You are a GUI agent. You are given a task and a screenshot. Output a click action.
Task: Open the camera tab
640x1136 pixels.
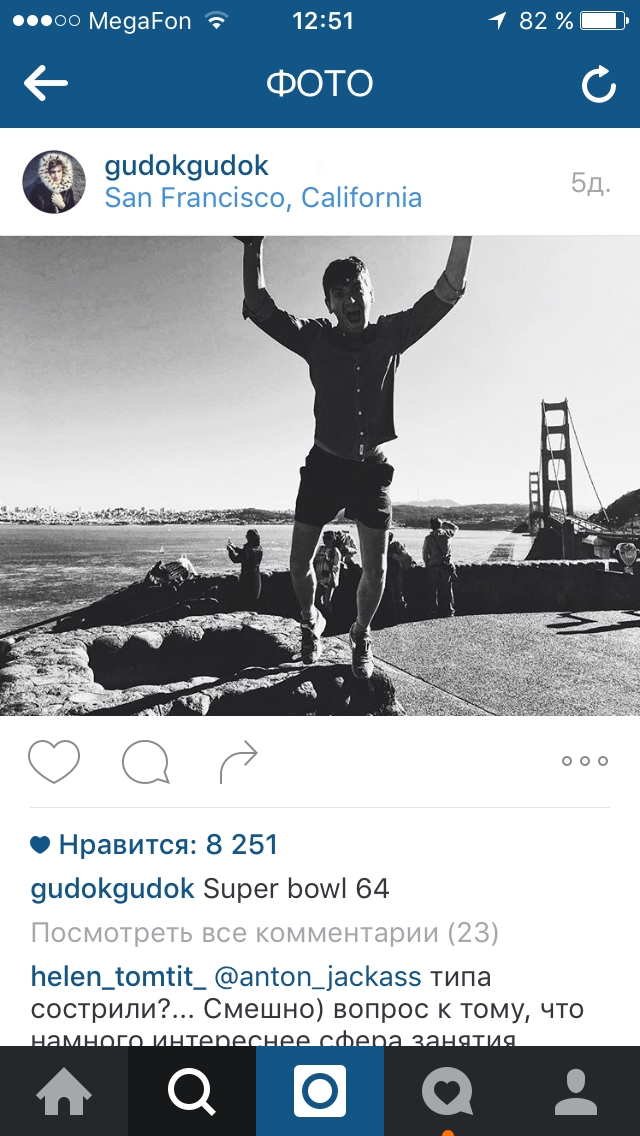[320, 1091]
